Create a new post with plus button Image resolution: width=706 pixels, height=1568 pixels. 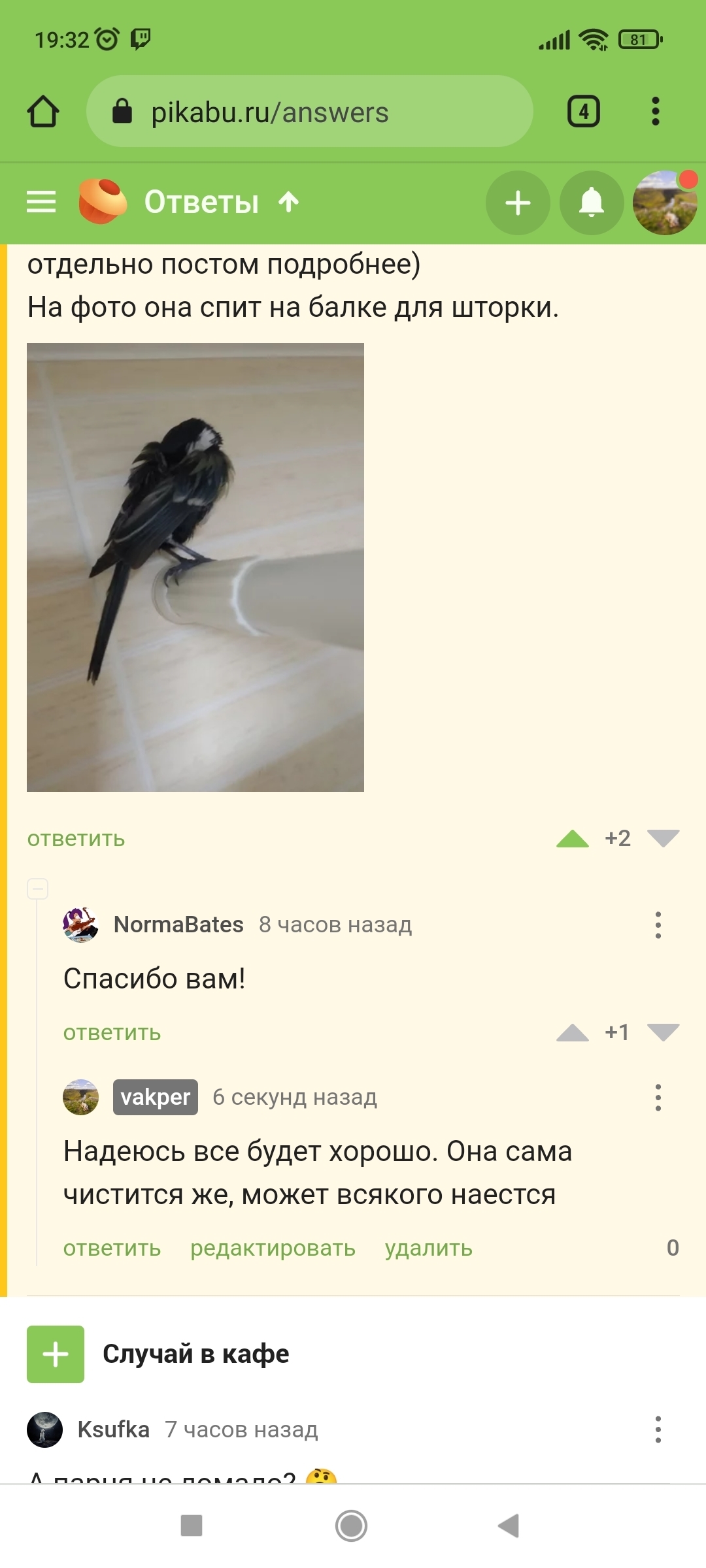(x=518, y=203)
